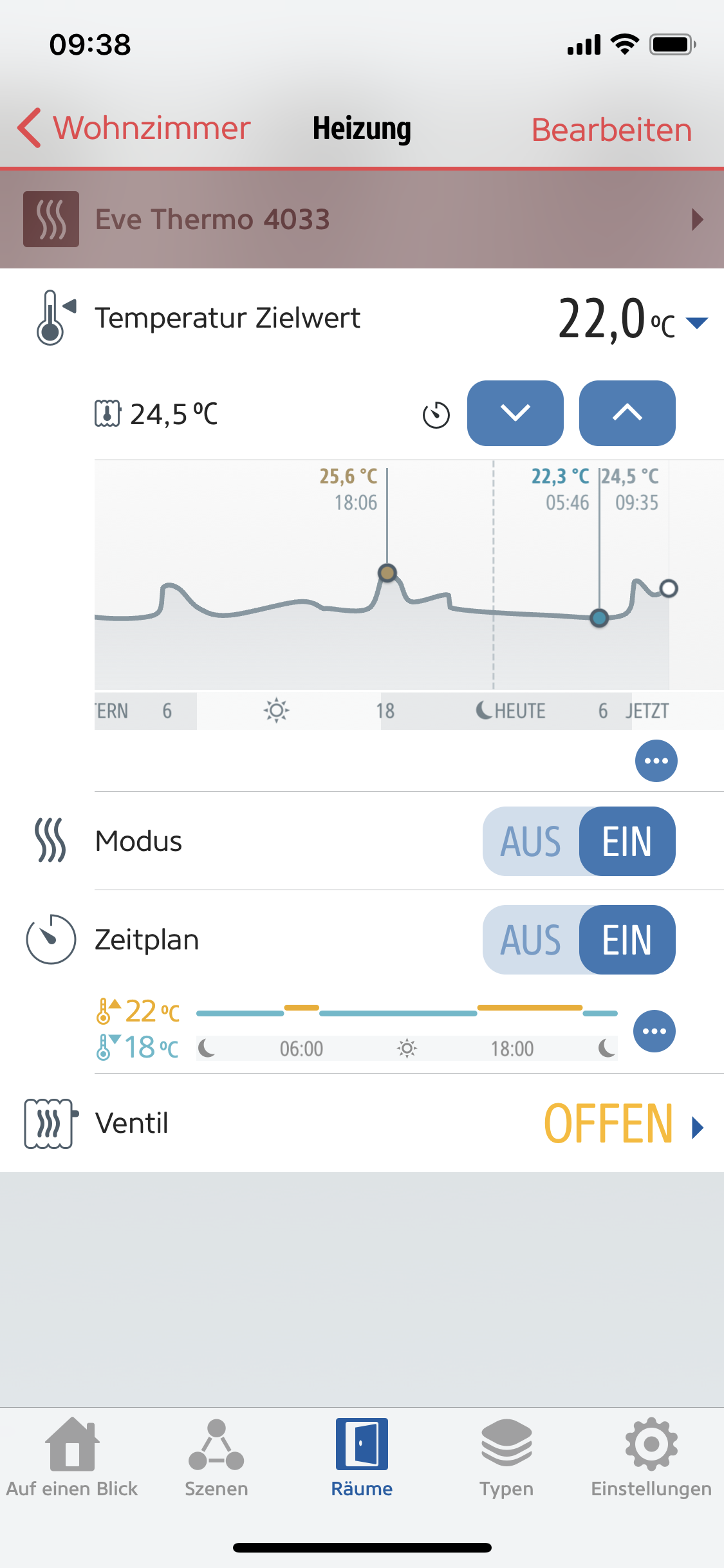
Task: Lower the target temperature
Action: tap(515, 413)
